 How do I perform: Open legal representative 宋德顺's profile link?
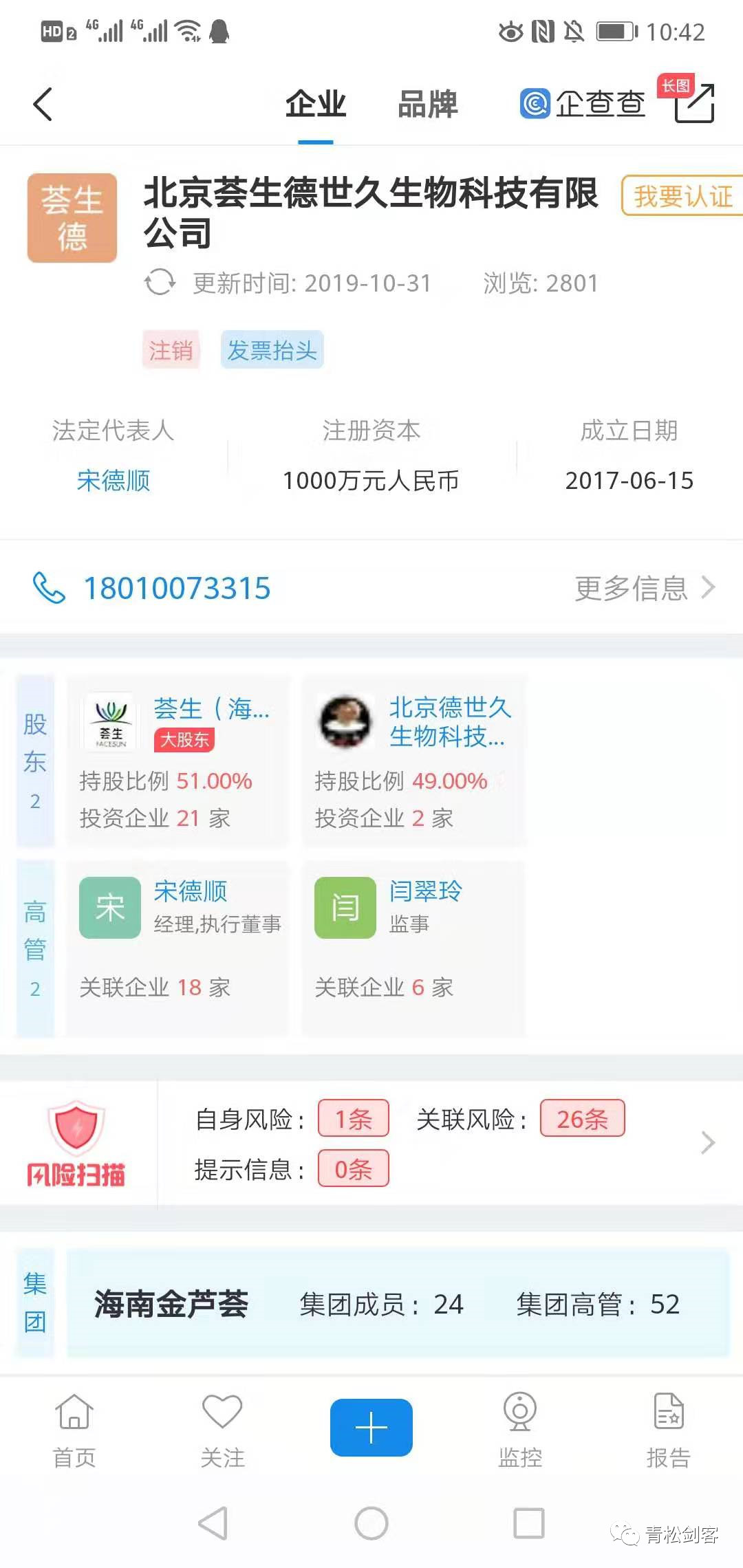(x=114, y=480)
